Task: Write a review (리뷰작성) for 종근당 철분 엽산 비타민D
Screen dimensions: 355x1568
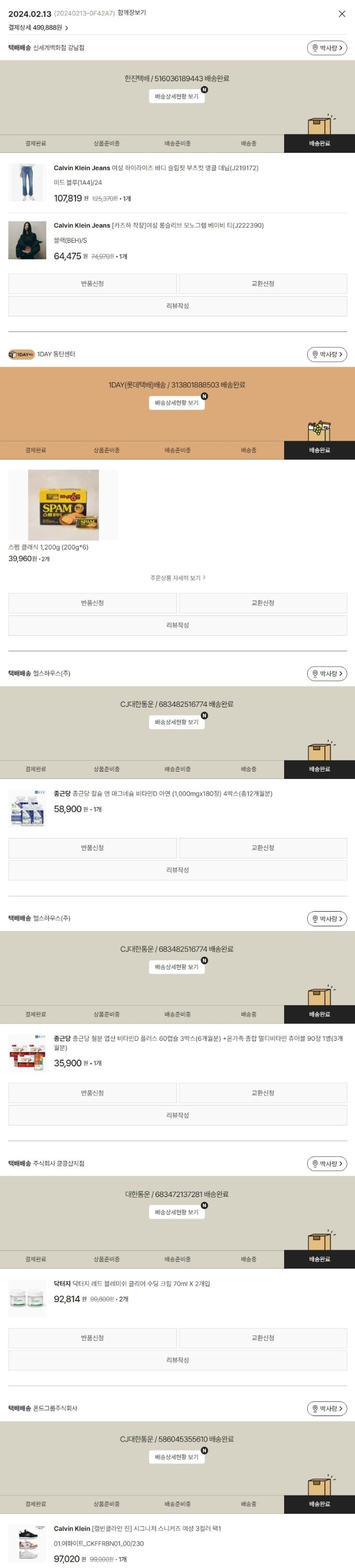Action: point(177,1115)
